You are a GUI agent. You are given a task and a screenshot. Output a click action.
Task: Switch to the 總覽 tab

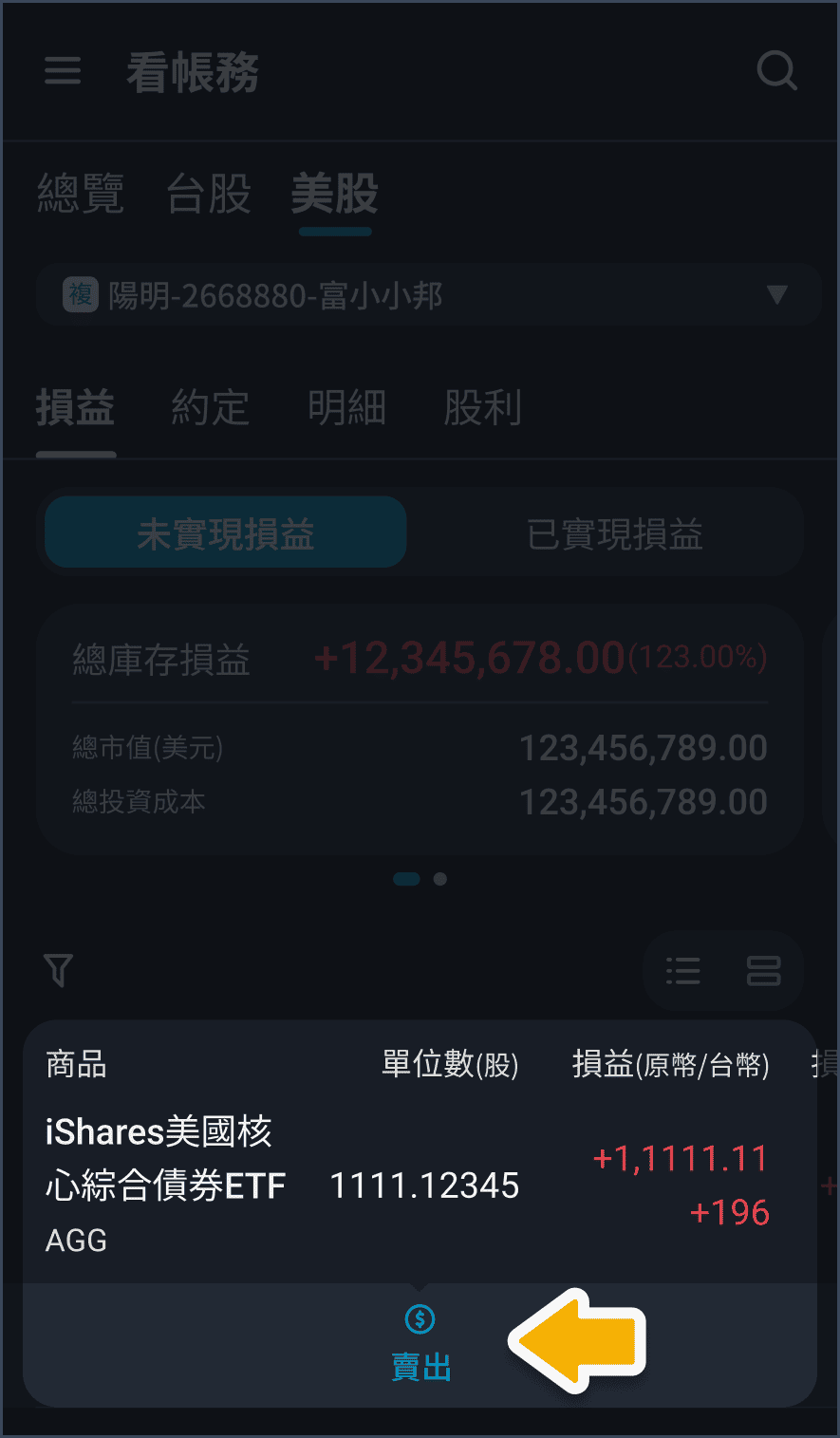point(81,195)
